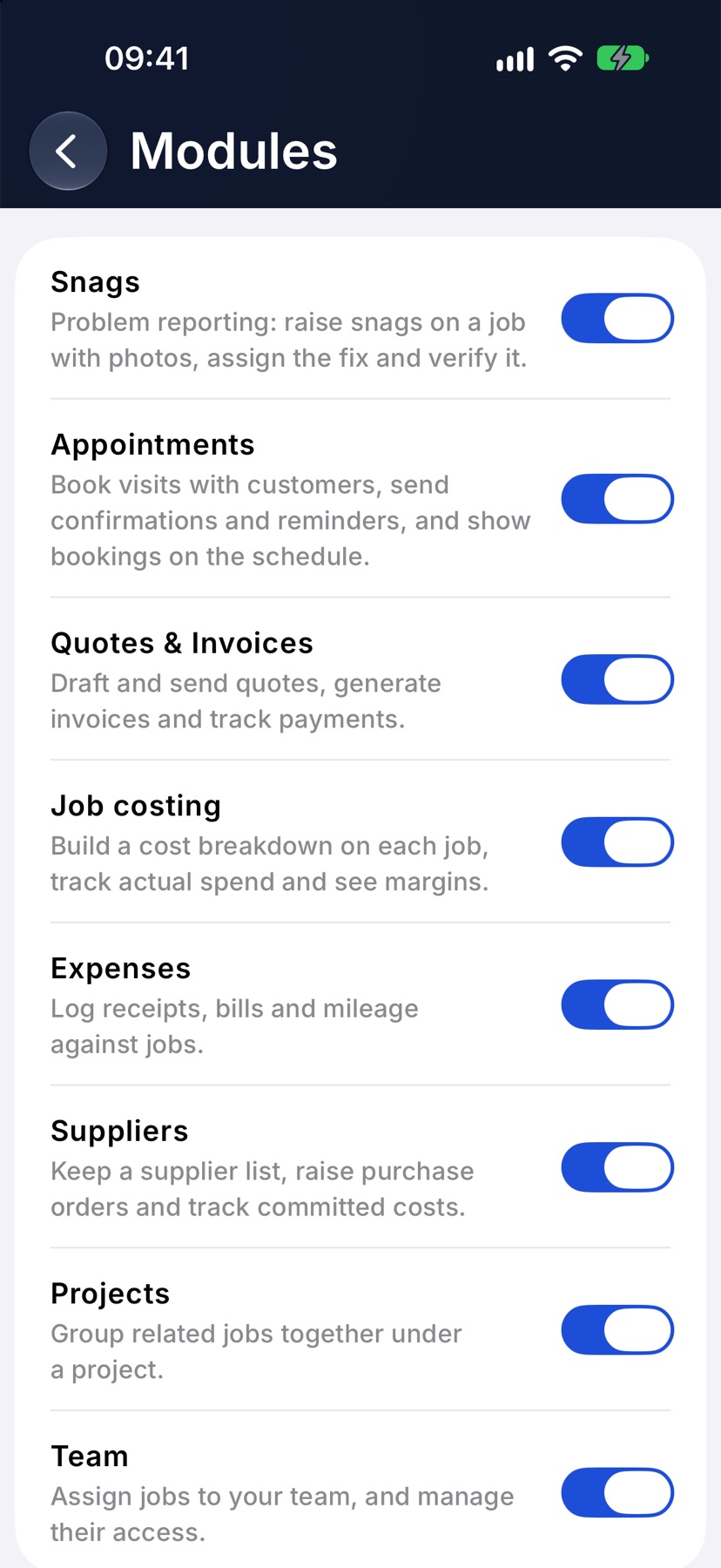Image resolution: width=721 pixels, height=1568 pixels.
Task: Go back from the Modules screen
Action: pos(68,151)
